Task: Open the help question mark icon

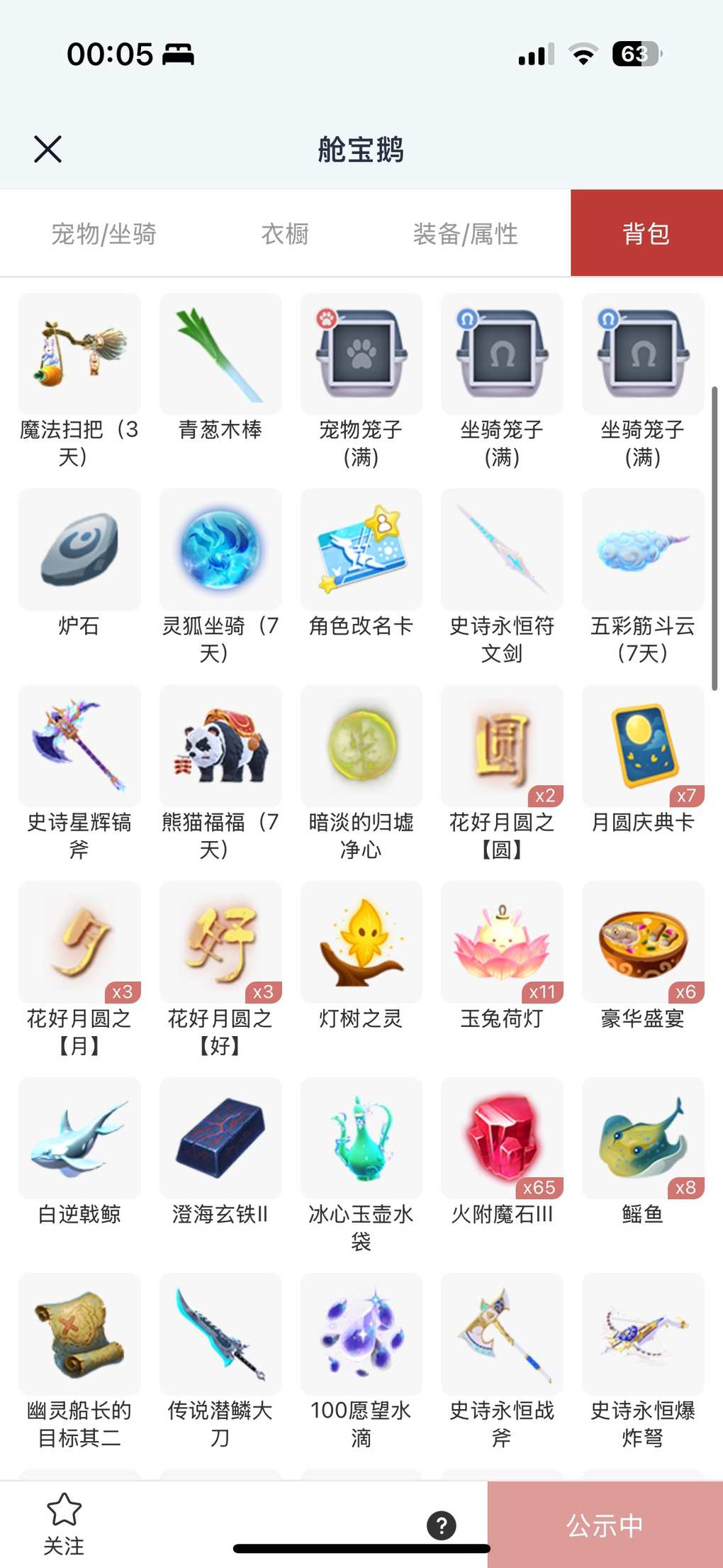Action: click(x=441, y=1525)
